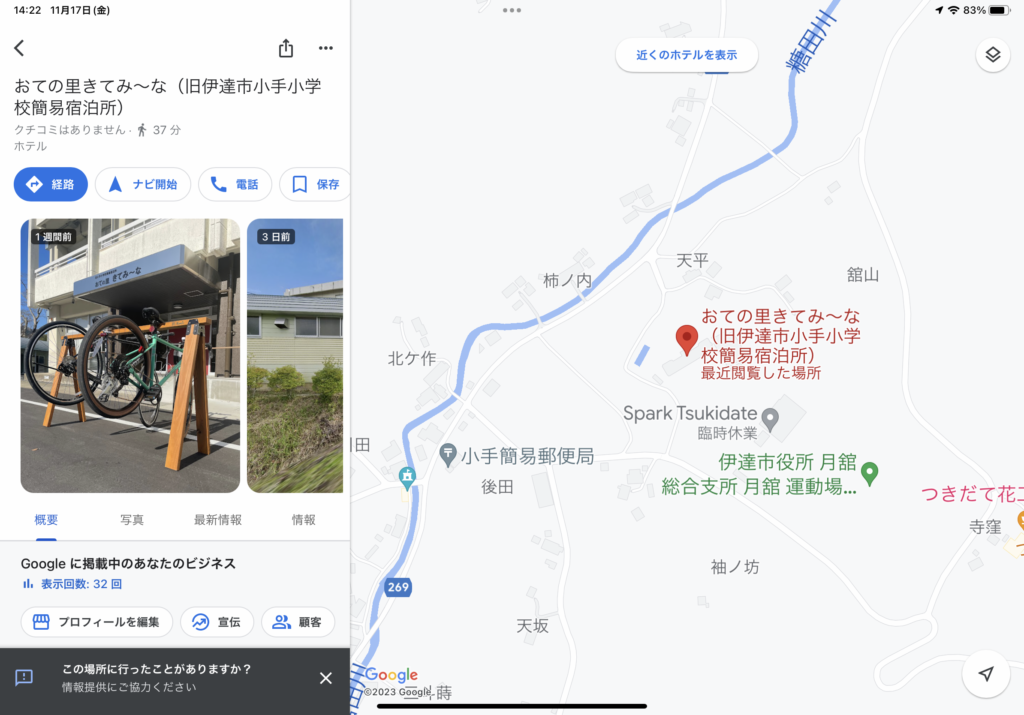The width and height of the screenshot is (1024, 715).
Task: Open the map layers selector
Action: tap(992, 55)
